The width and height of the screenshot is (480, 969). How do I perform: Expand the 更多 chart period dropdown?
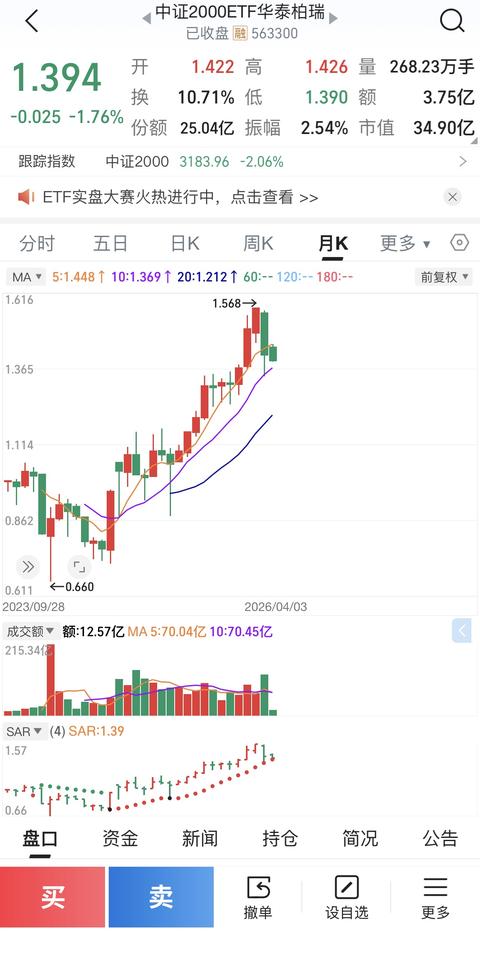(x=405, y=243)
